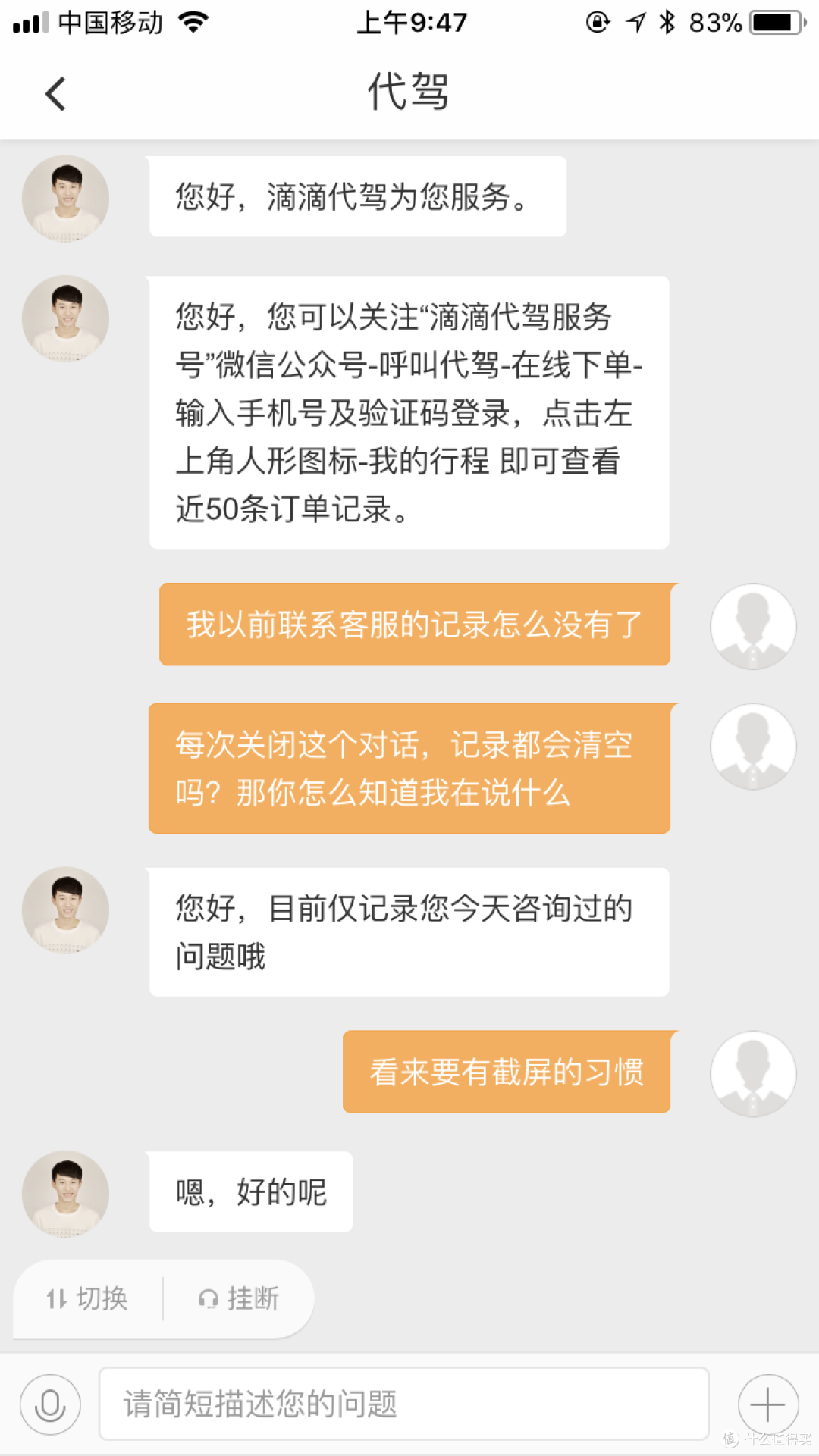Tap the microphone voice input icon

point(50,1404)
